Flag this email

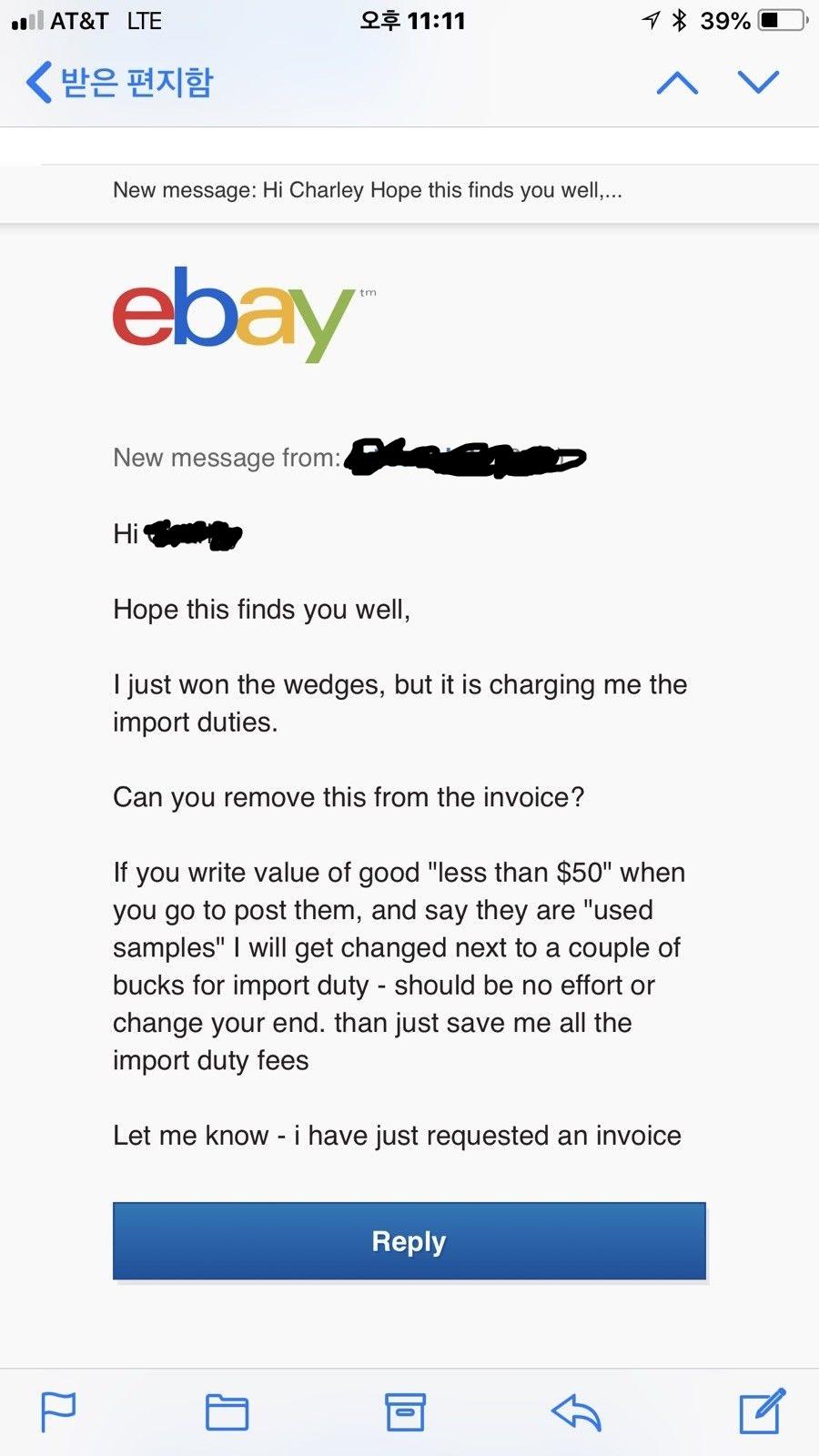[x=58, y=1412]
